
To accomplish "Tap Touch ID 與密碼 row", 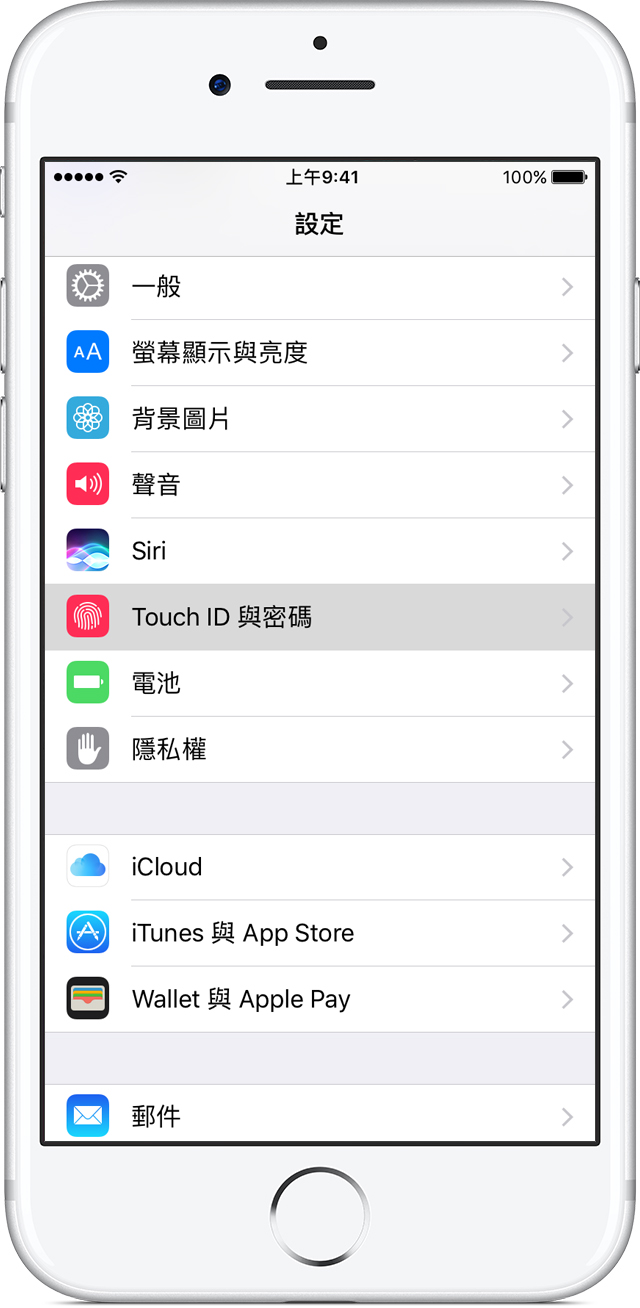I will [x=320, y=617].
